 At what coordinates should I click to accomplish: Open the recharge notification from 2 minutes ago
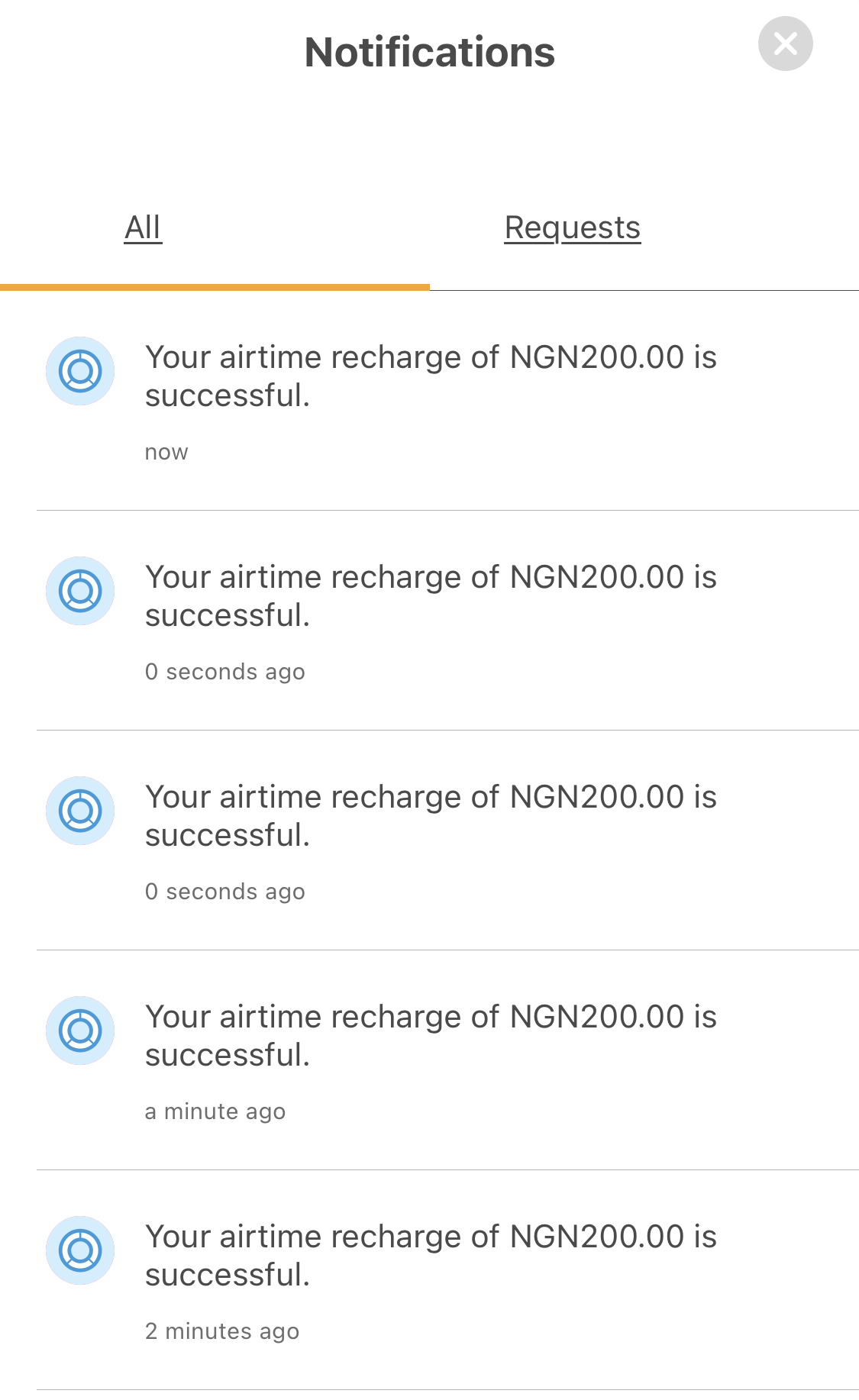[447, 1280]
